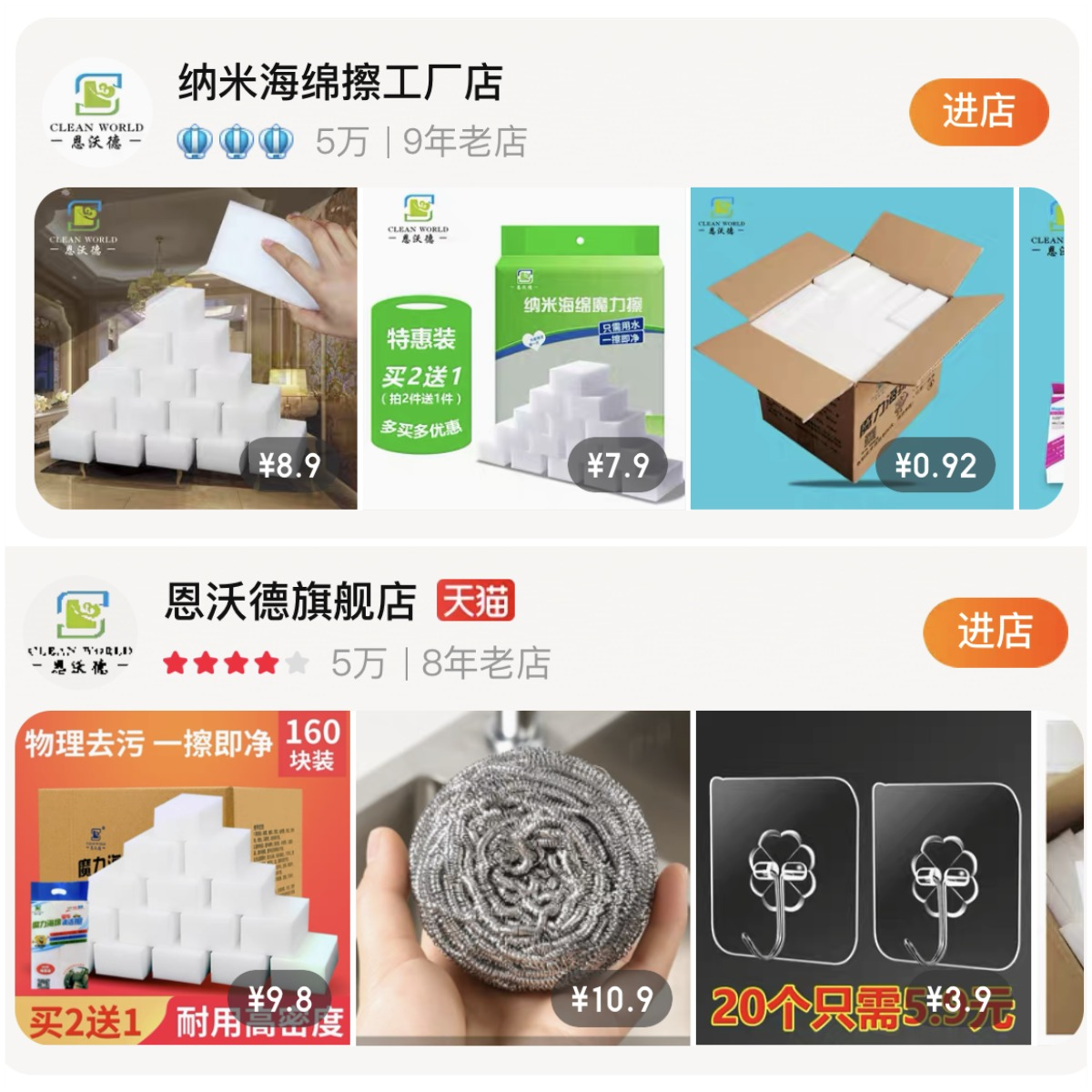Open the 纳米海绵擦工厂店 shop name

click(340, 83)
